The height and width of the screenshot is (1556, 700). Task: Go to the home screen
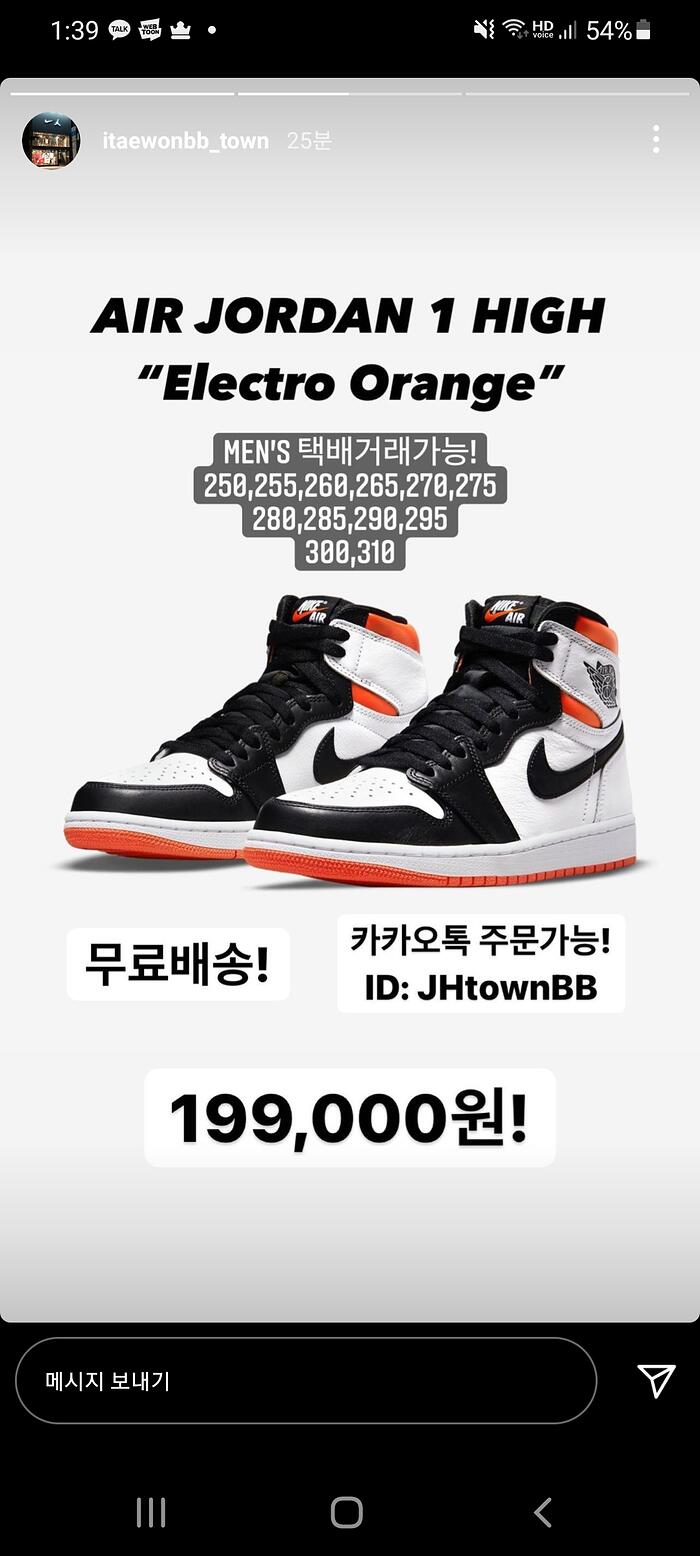pos(346,1512)
